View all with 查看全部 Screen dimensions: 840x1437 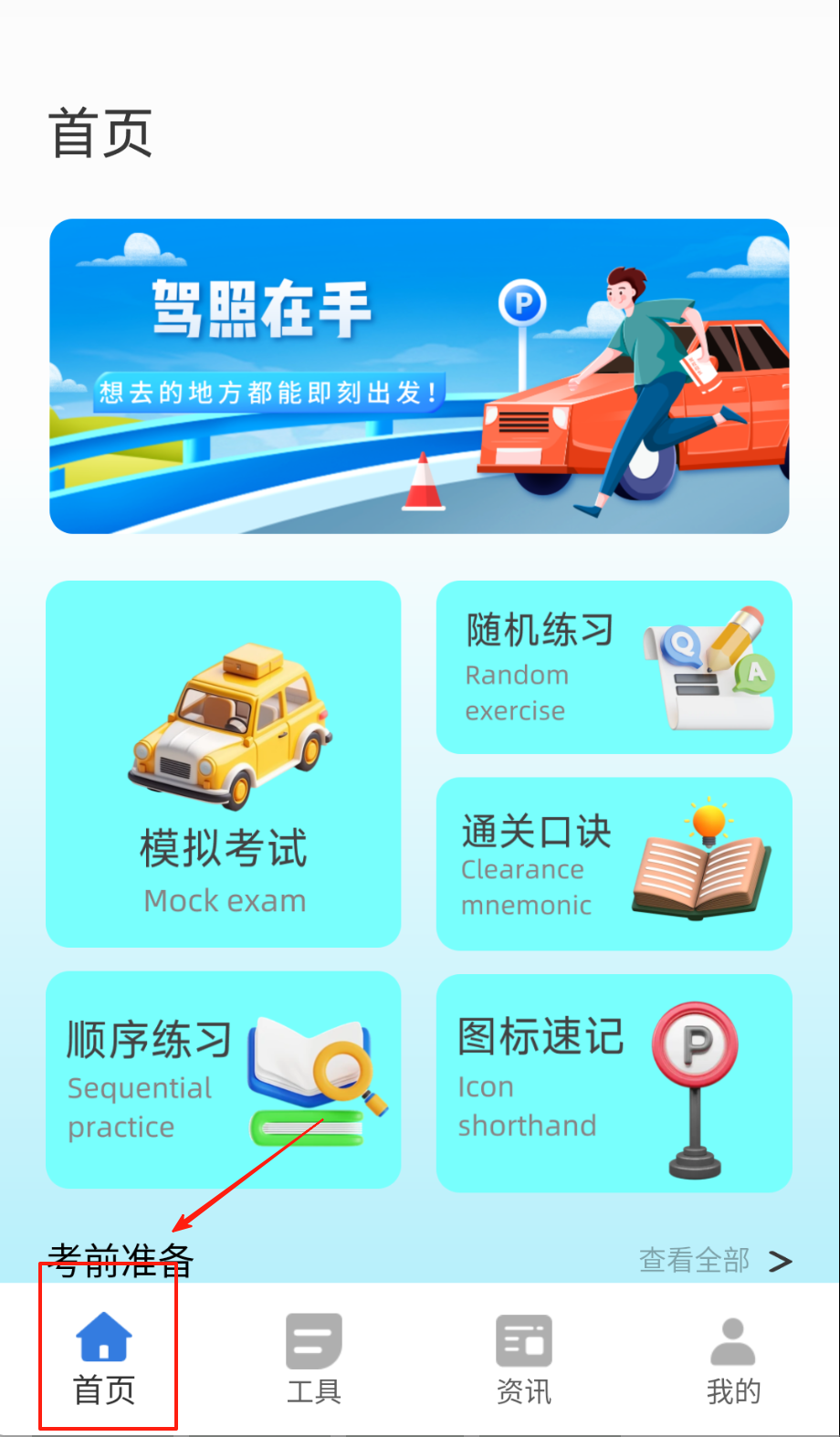(x=714, y=1261)
